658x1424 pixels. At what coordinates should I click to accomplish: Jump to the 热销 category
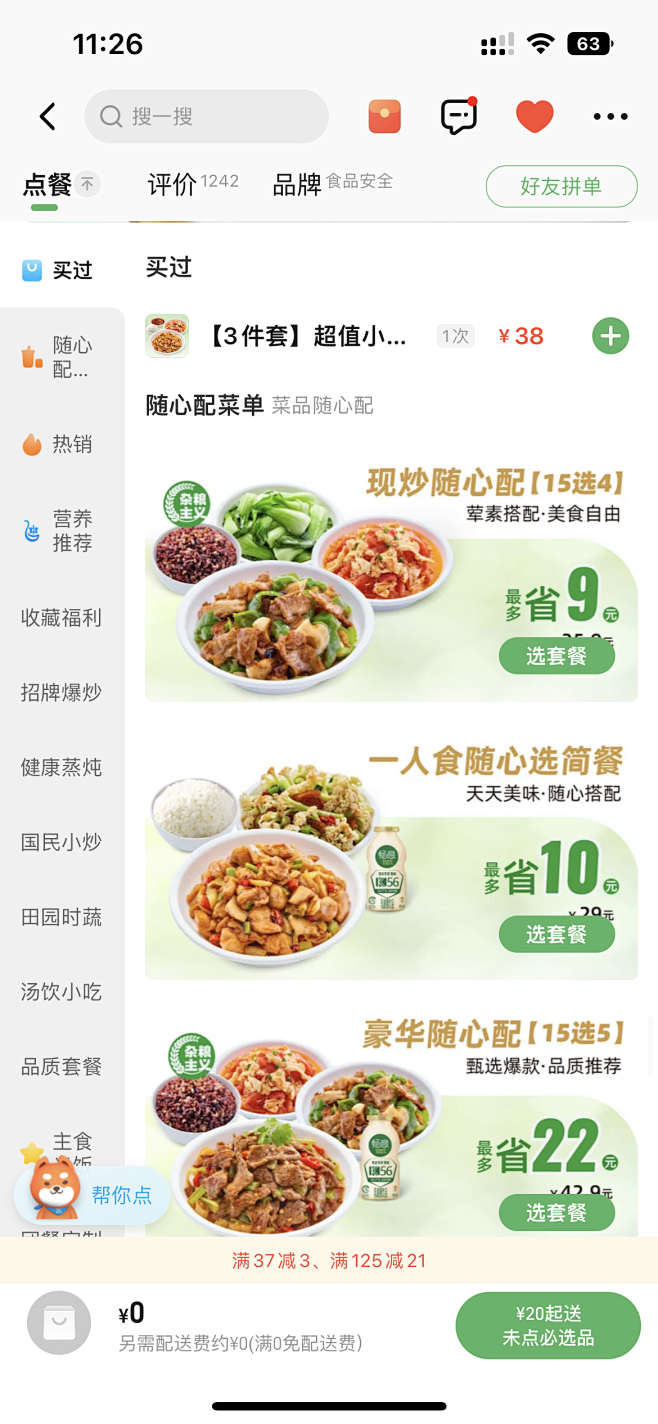(x=62, y=444)
